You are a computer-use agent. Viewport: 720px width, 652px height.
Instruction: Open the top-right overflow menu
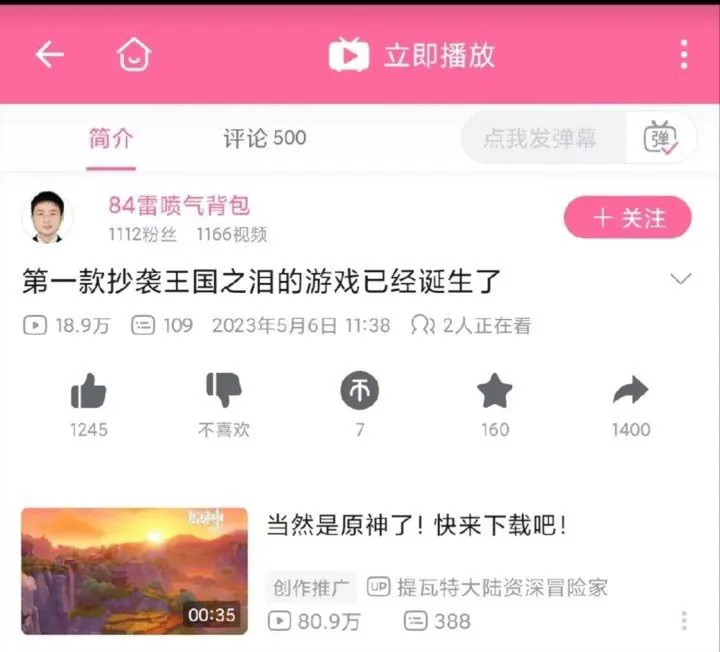(684, 55)
